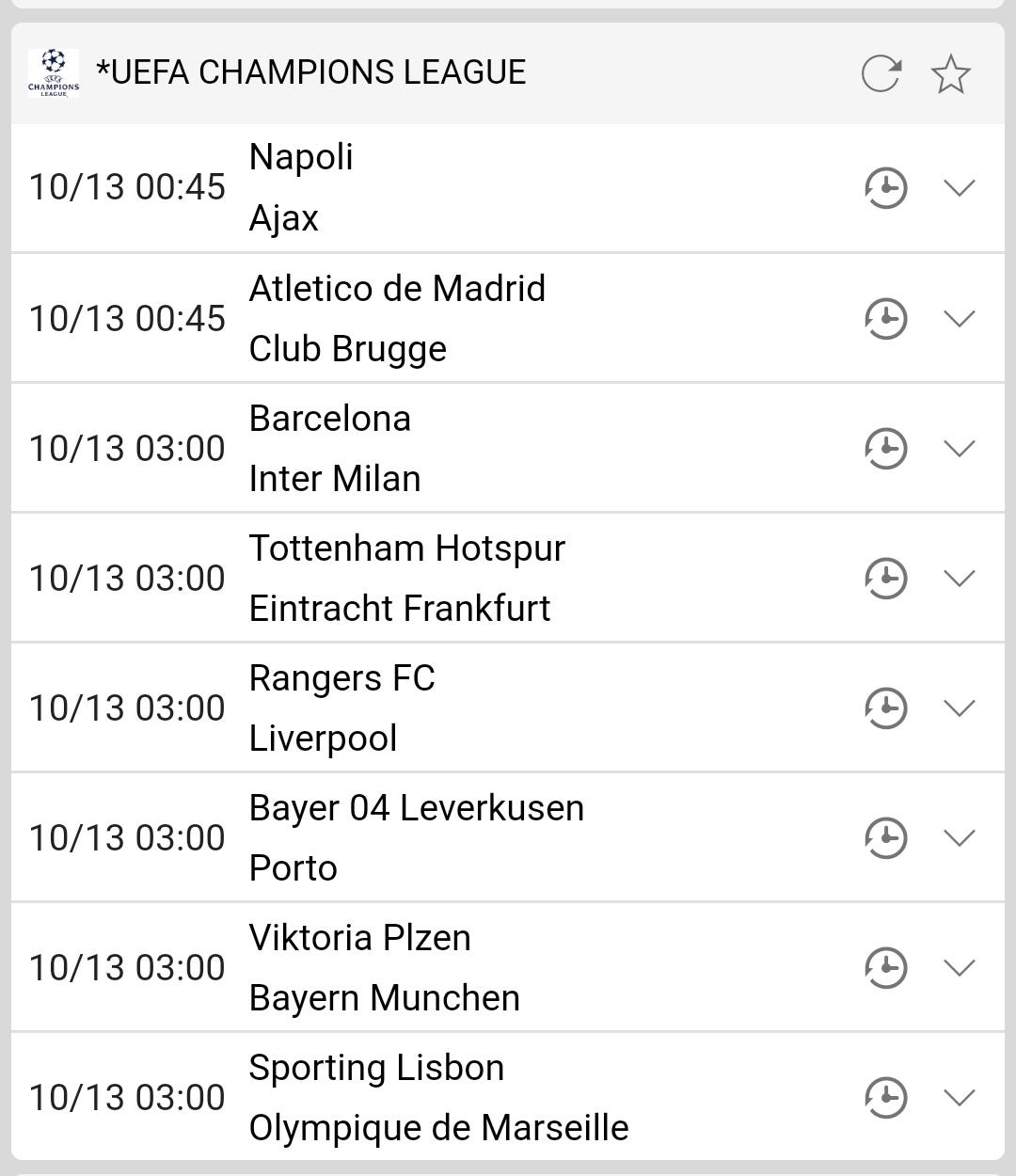Favorite UEFA Champions League with the star
This screenshot has width=1016, height=1176.
950,74
